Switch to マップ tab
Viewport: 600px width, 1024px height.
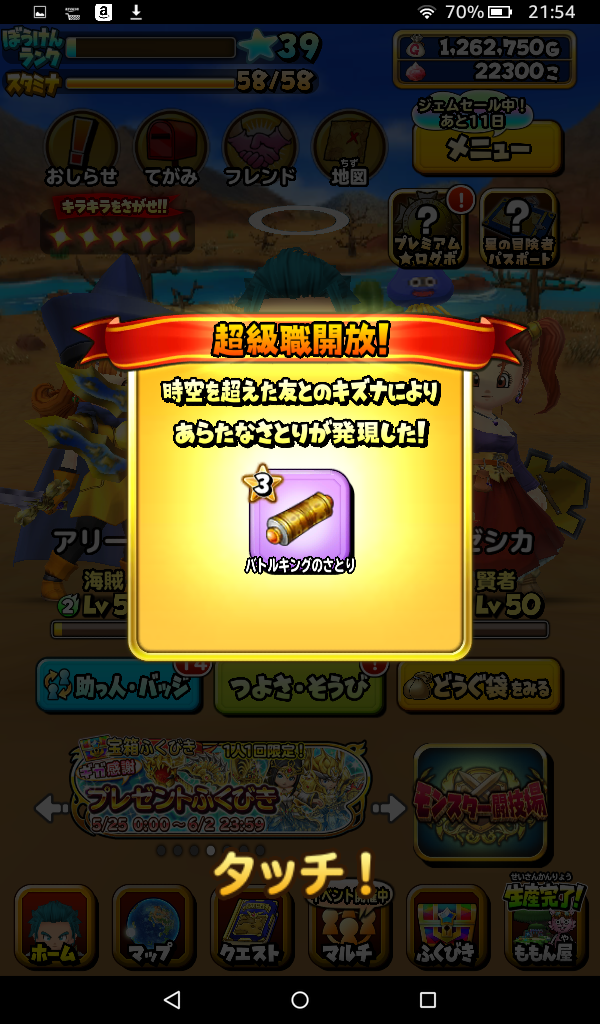pos(153,928)
